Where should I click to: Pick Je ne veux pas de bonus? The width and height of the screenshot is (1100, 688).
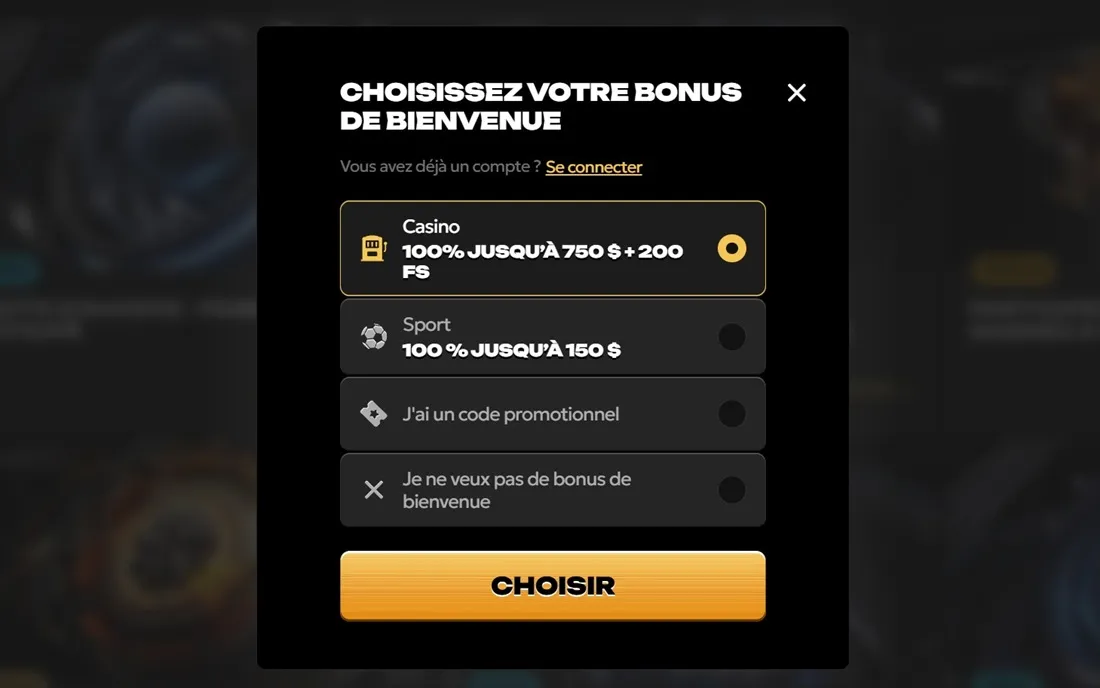[552, 490]
